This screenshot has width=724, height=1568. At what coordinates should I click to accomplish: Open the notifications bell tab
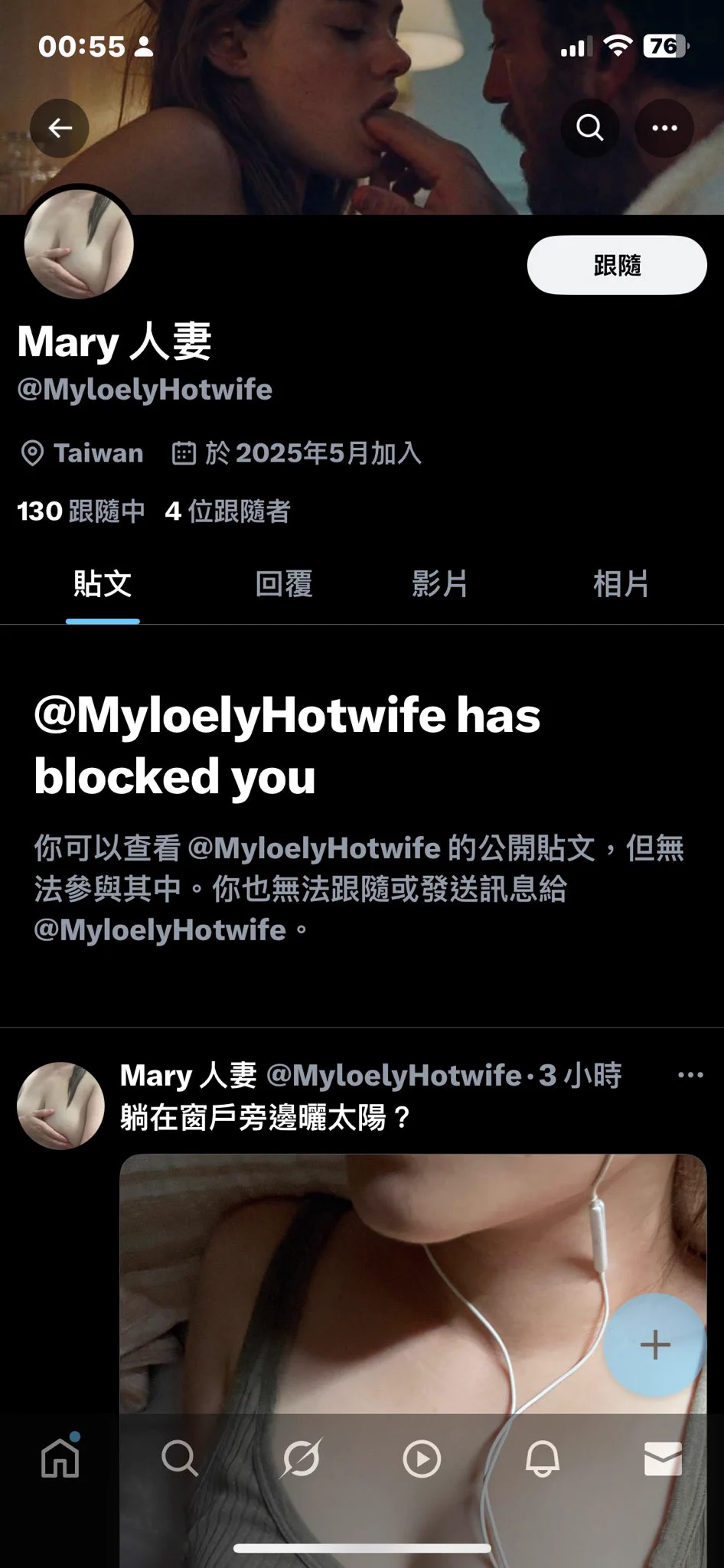(542, 1459)
